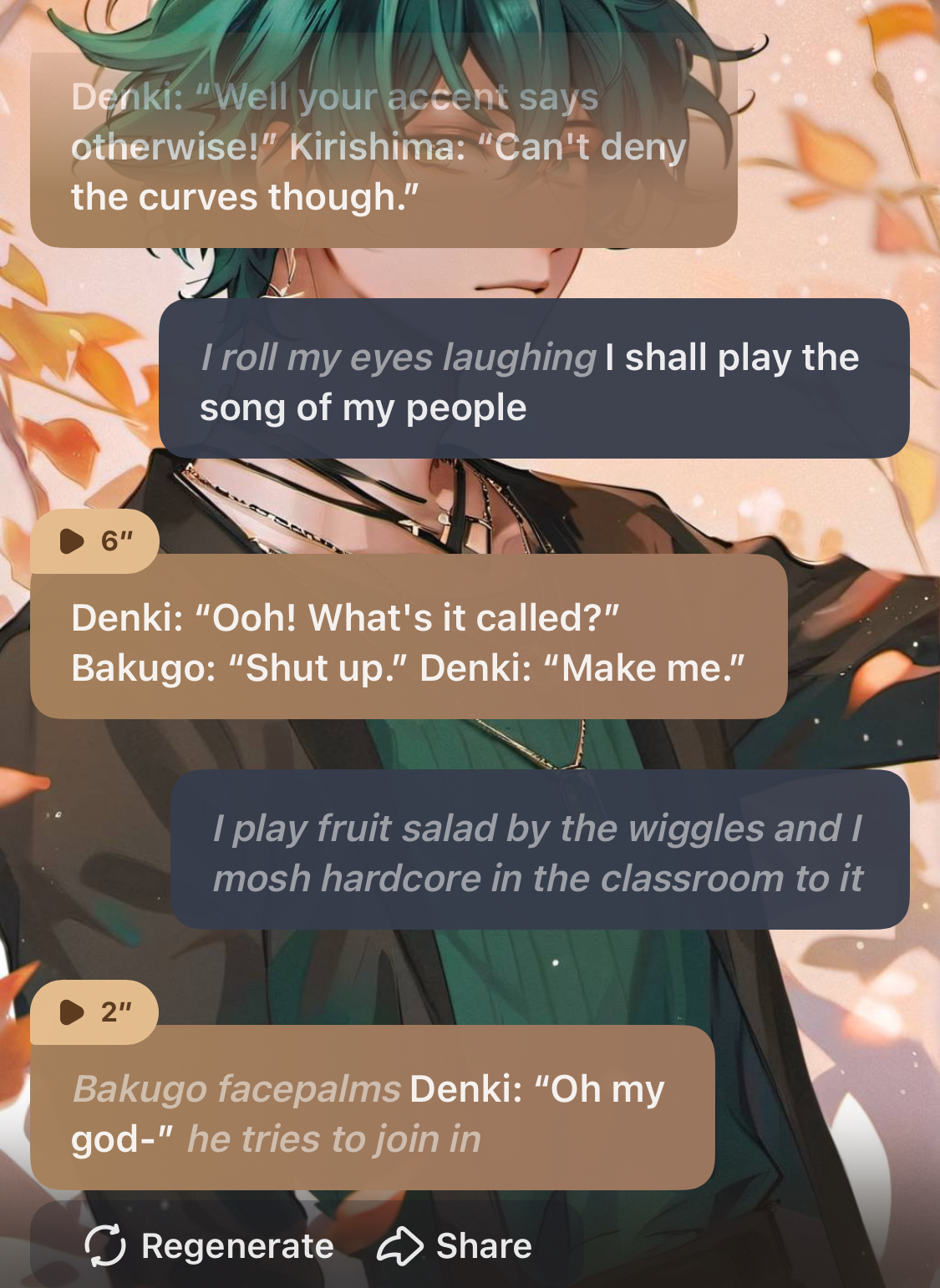Regenerate the last reply

(210, 1245)
